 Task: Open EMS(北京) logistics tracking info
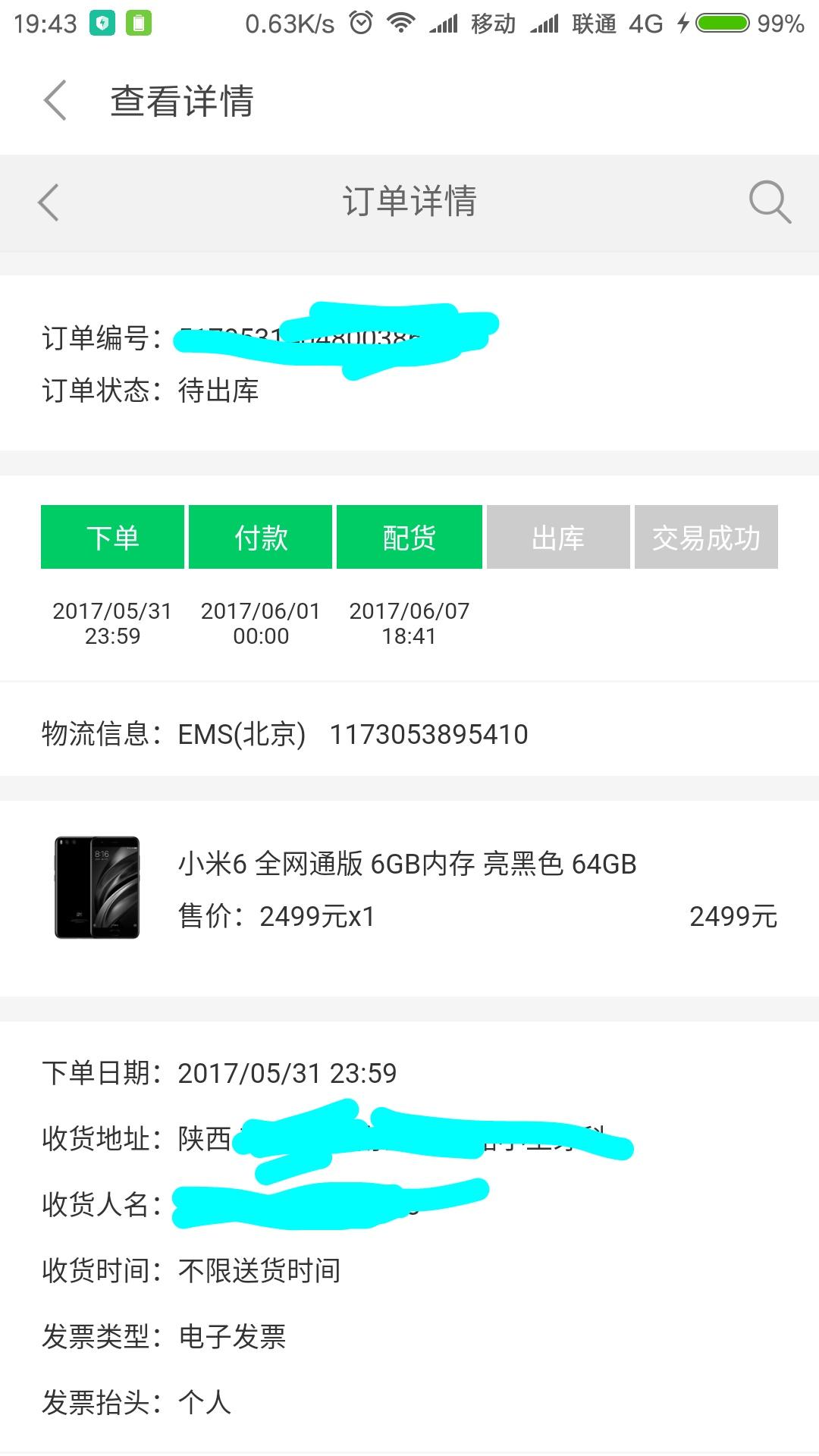click(409, 733)
